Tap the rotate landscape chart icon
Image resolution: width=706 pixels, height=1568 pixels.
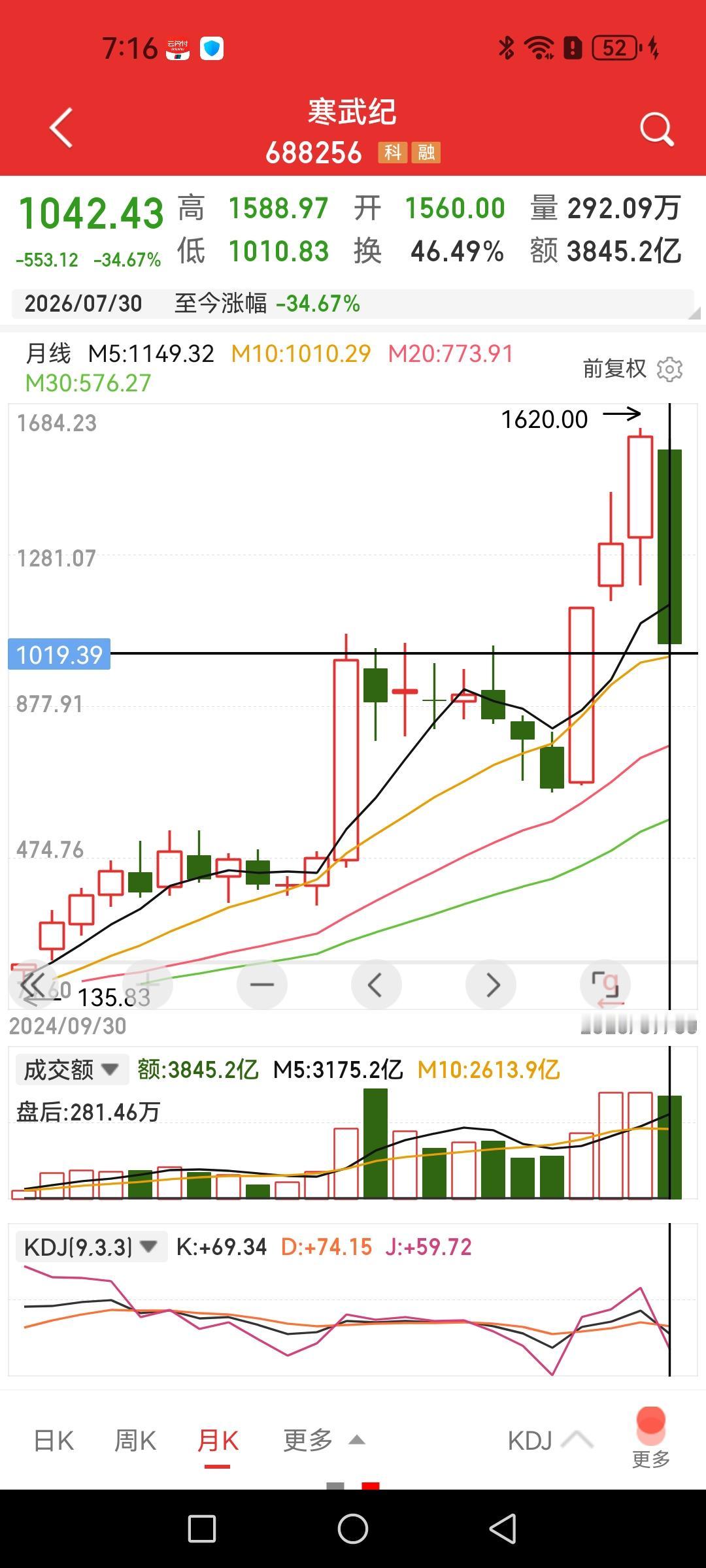coord(605,985)
